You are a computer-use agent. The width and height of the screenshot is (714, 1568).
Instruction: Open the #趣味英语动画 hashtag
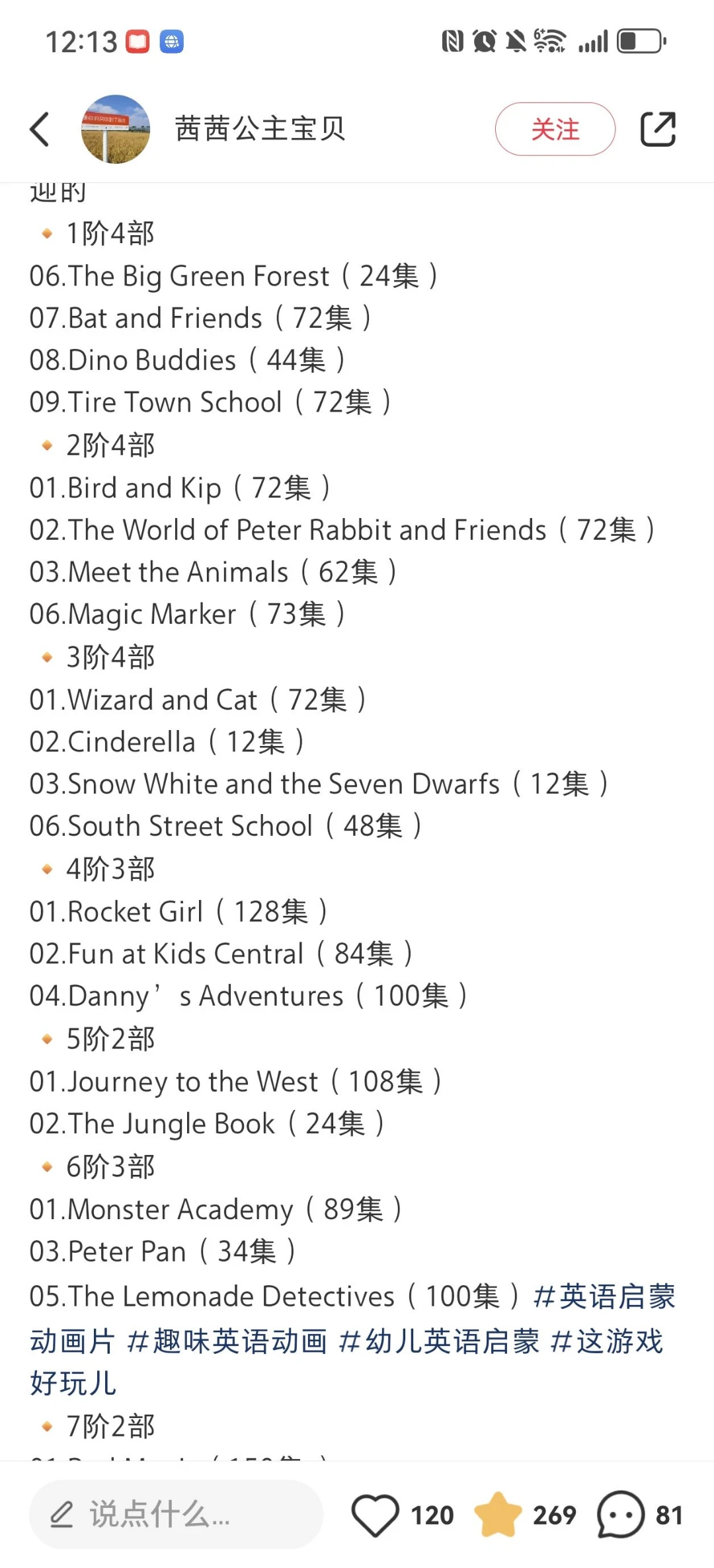(x=227, y=1341)
